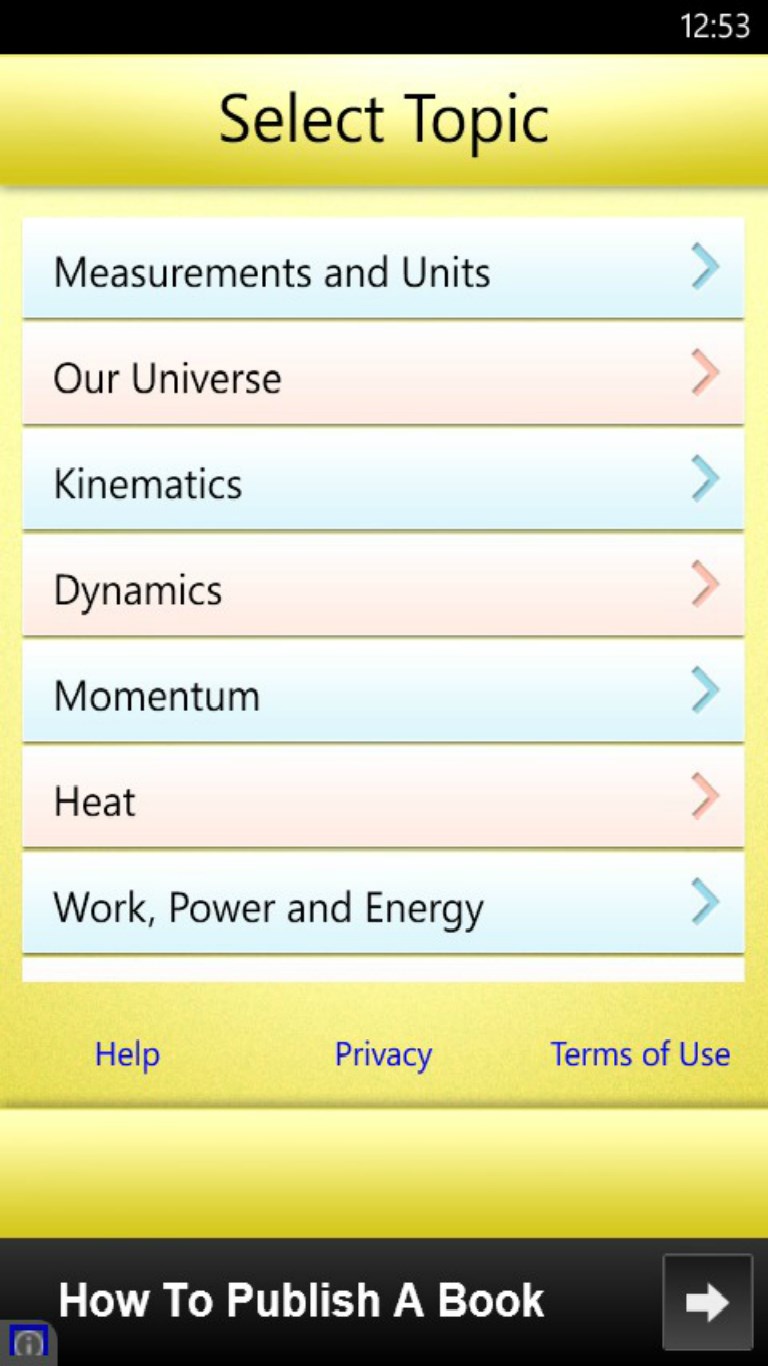Tap the ad banner arrow button
768x1366 pixels.
(x=707, y=1302)
